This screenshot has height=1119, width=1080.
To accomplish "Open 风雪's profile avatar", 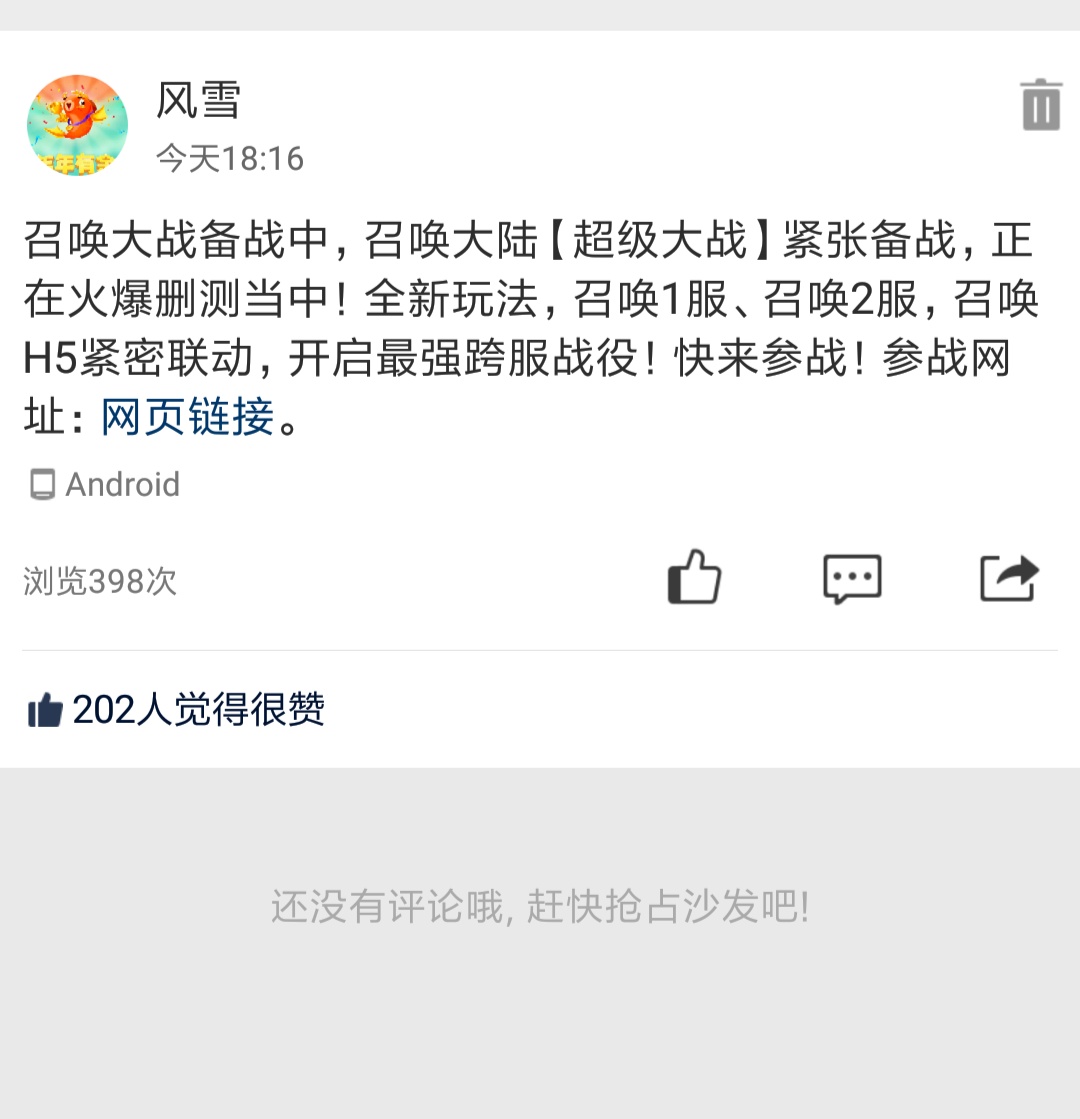I will click(x=77, y=125).
